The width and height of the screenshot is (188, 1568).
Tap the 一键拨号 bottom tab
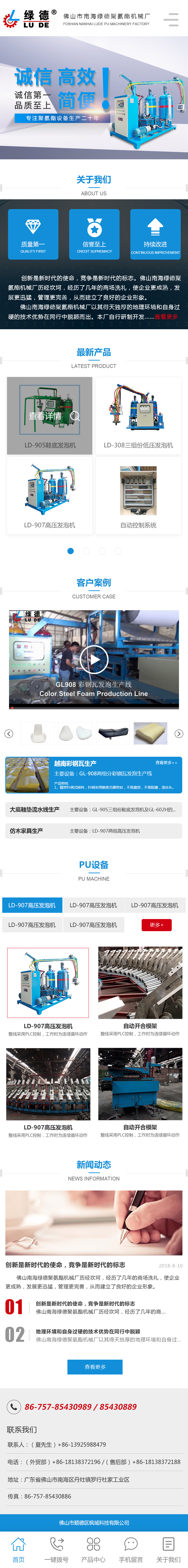coord(56,1549)
